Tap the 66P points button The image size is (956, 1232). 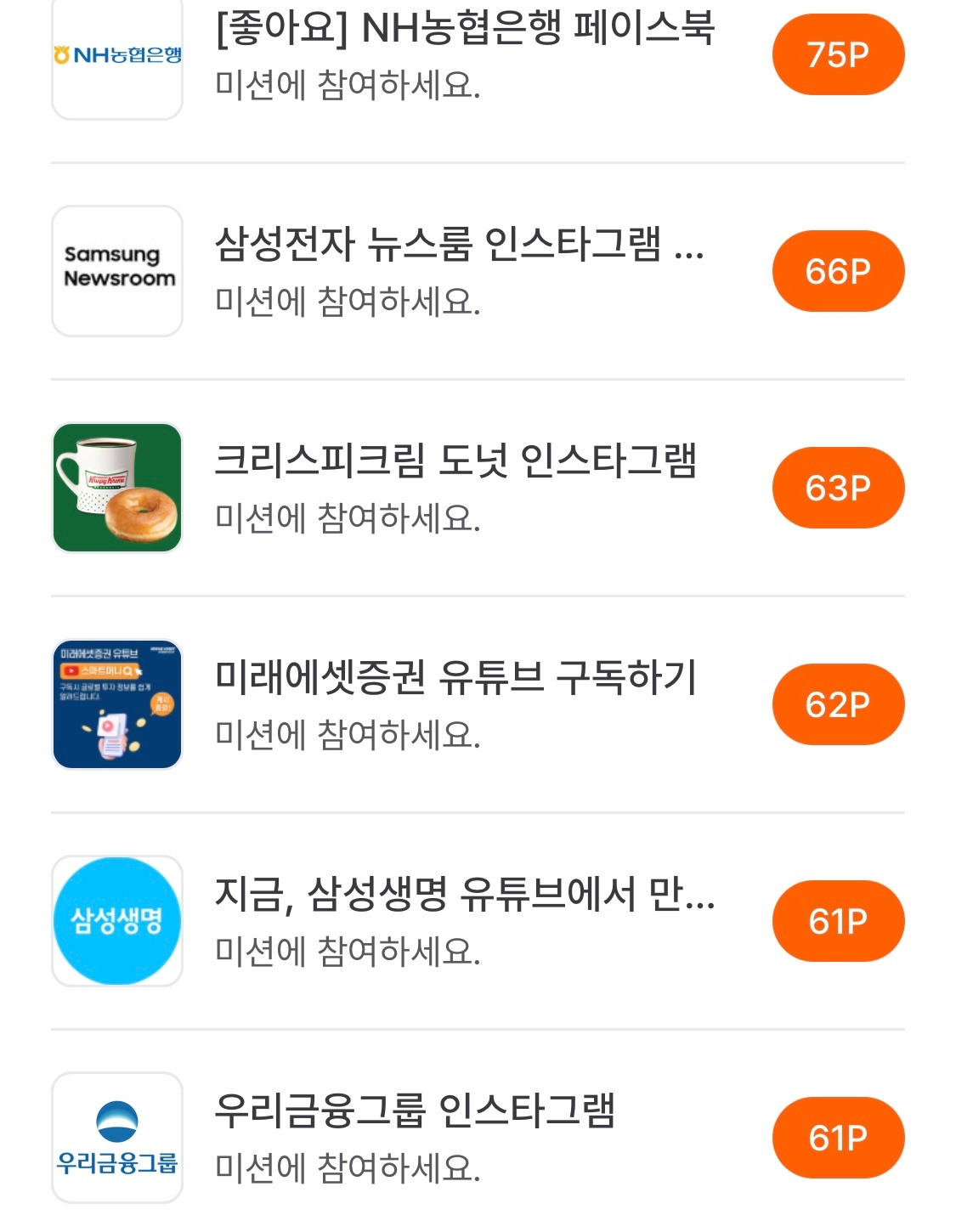point(838,272)
